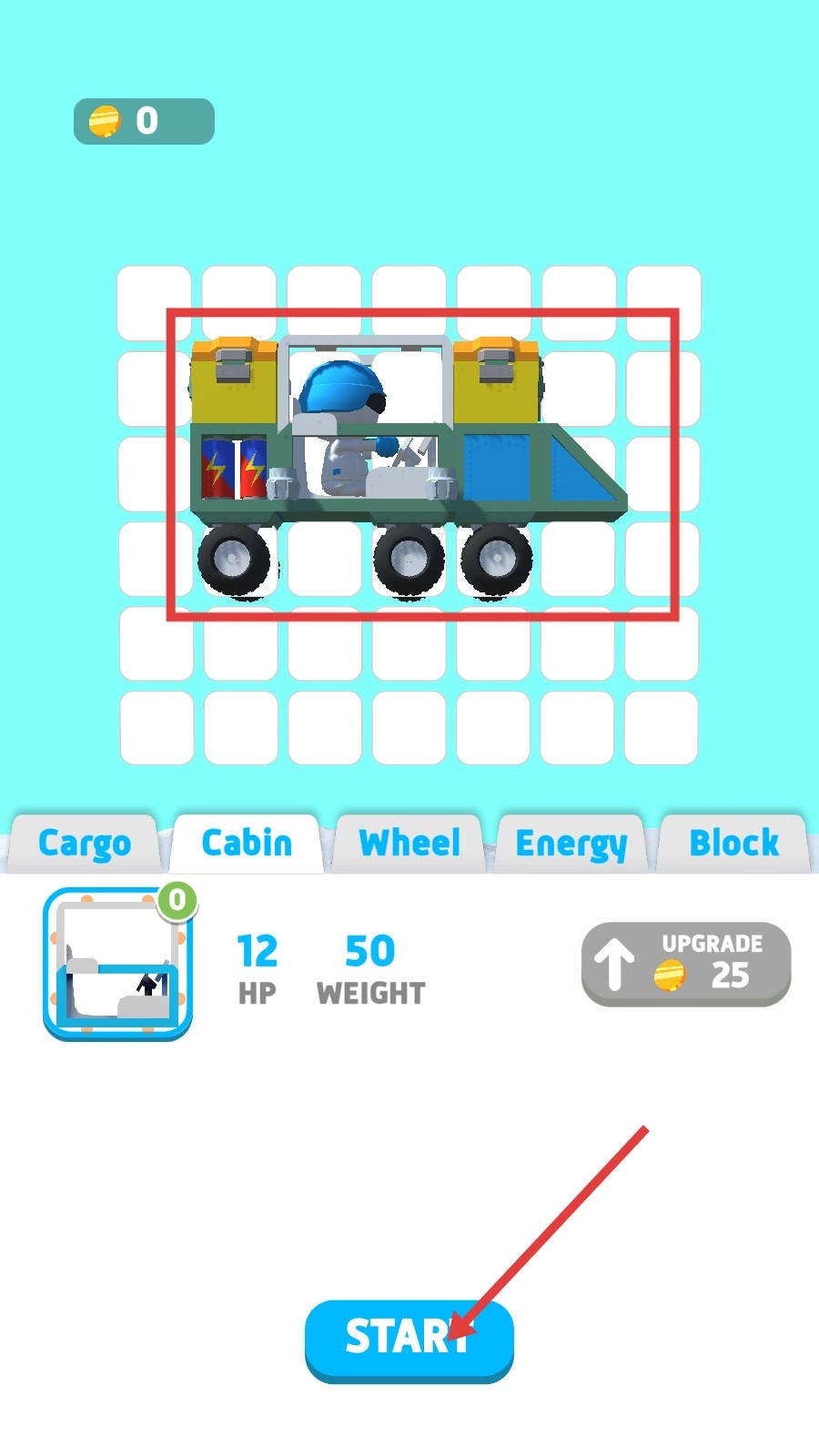Open the Block tab
This screenshot has width=819, height=1456.
pos(733,844)
